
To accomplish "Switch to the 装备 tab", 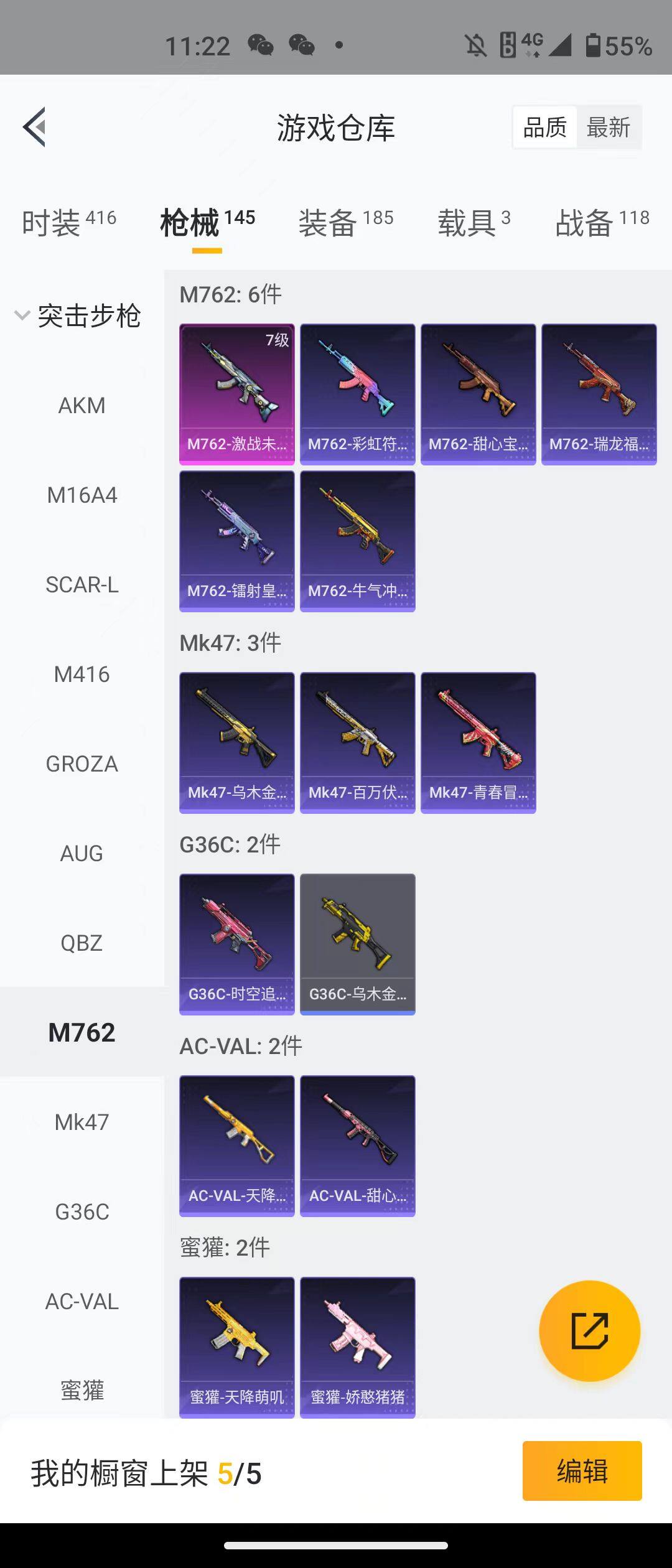I will click(345, 223).
